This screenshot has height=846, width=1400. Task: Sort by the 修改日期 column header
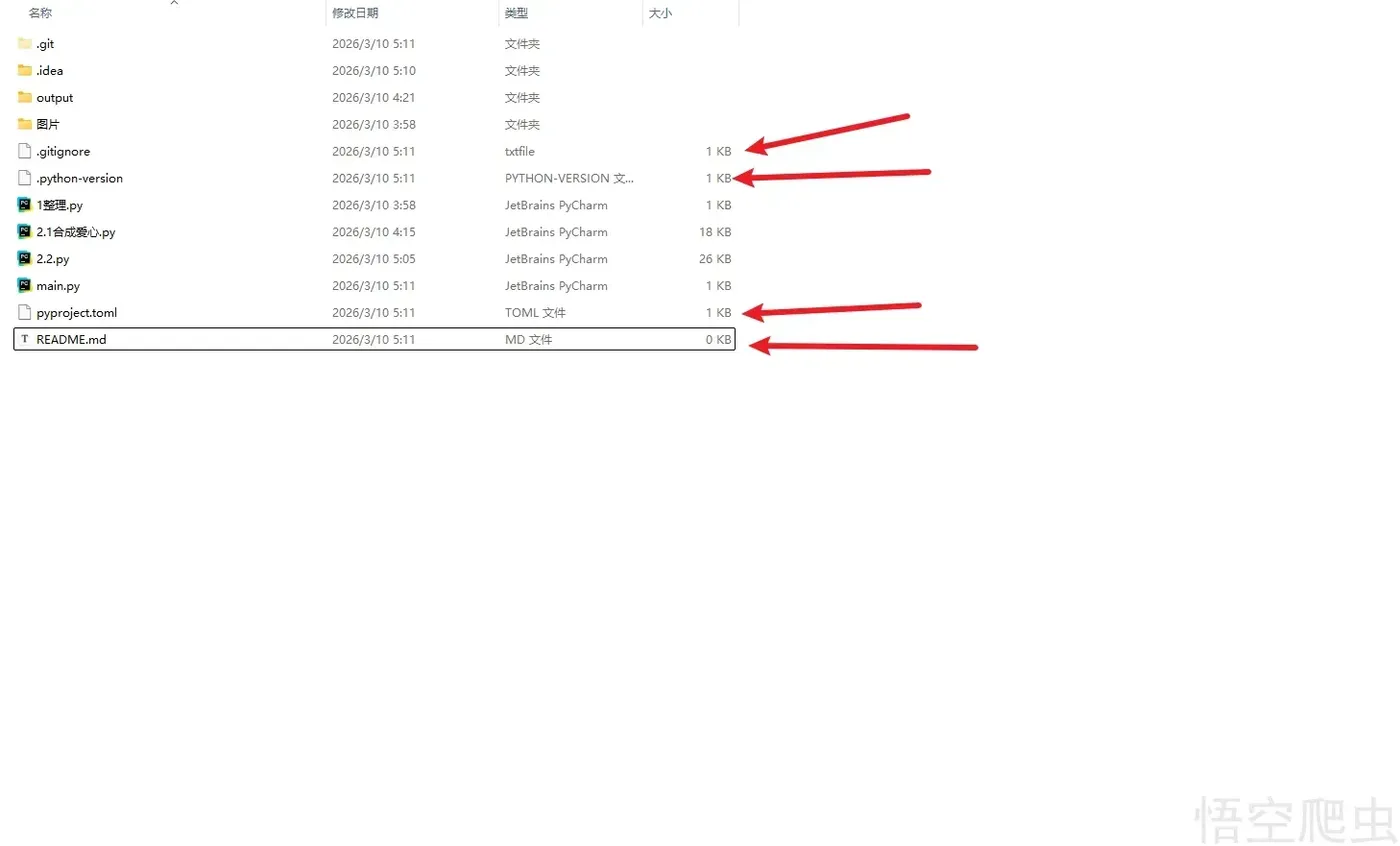(x=355, y=13)
